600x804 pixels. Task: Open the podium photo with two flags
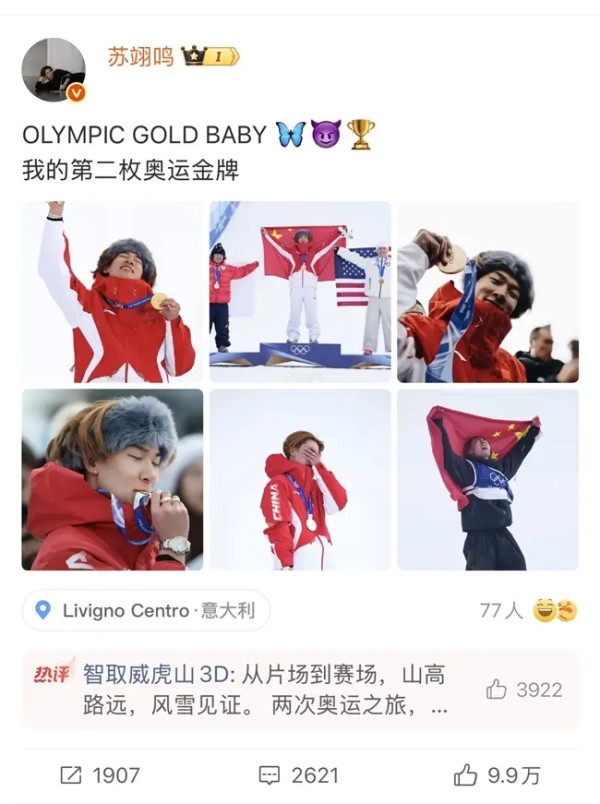[x=299, y=292]
